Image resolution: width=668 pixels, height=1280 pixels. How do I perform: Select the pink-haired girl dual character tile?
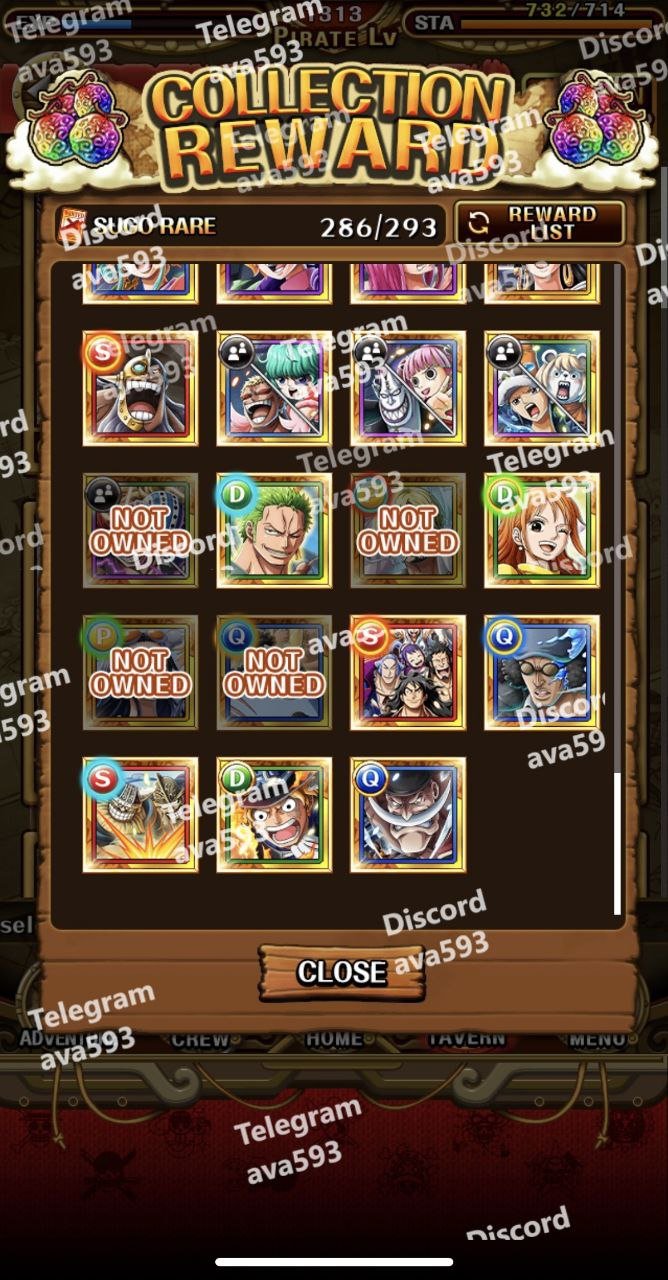point(408,388)
